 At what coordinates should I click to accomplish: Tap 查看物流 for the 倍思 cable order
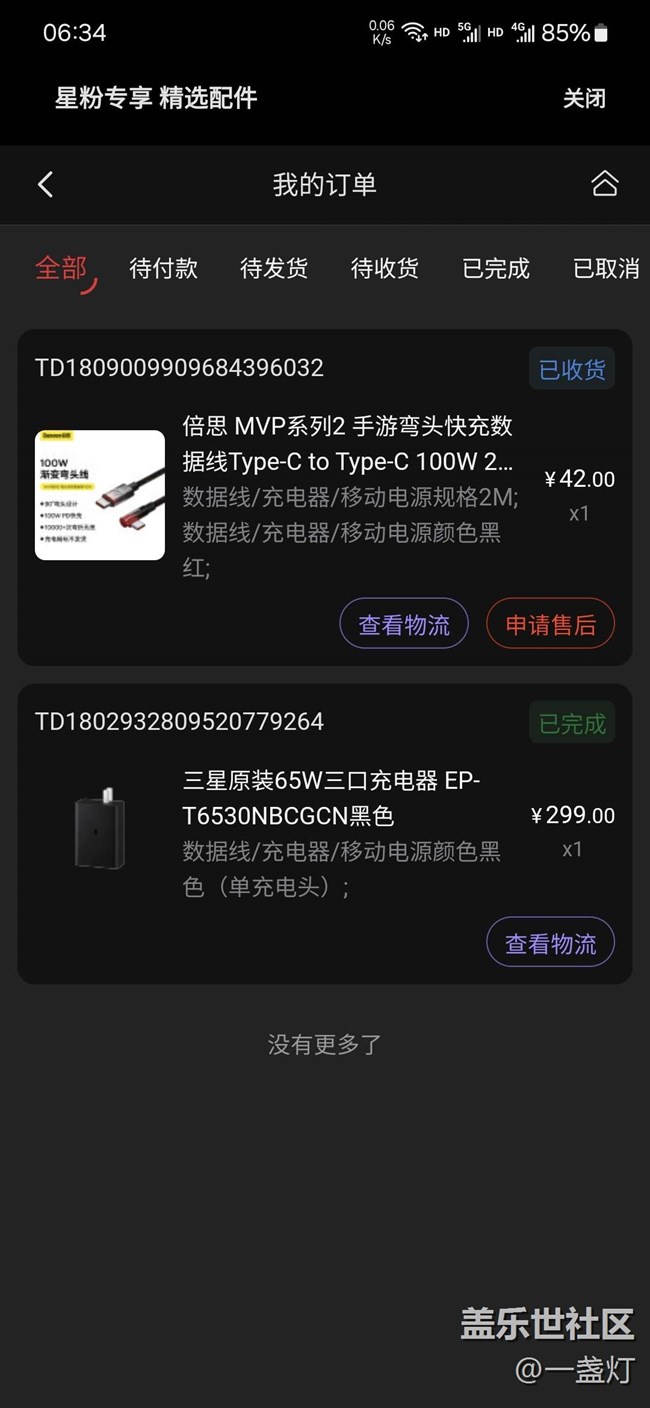pos(404,625)
